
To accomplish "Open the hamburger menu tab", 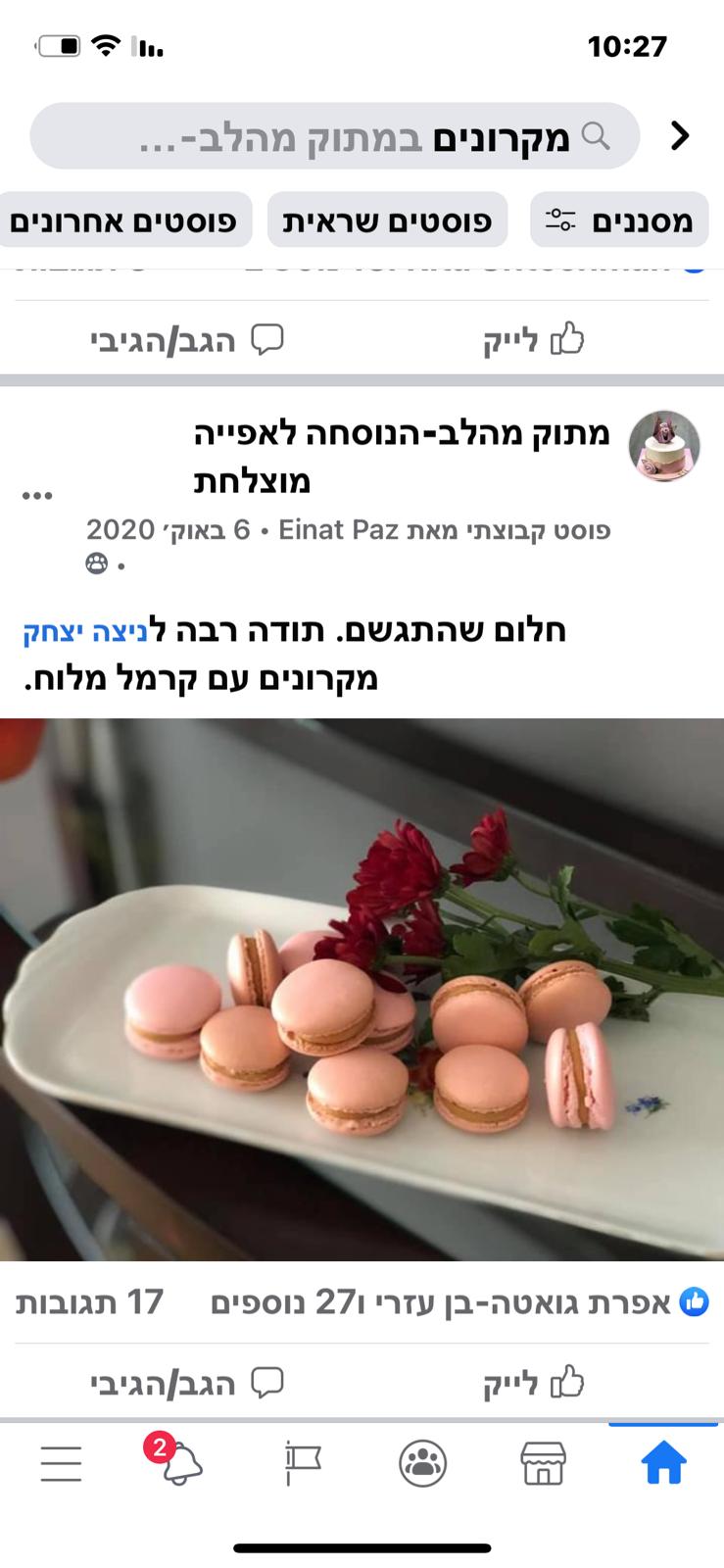I will [x=61, y=1464].
